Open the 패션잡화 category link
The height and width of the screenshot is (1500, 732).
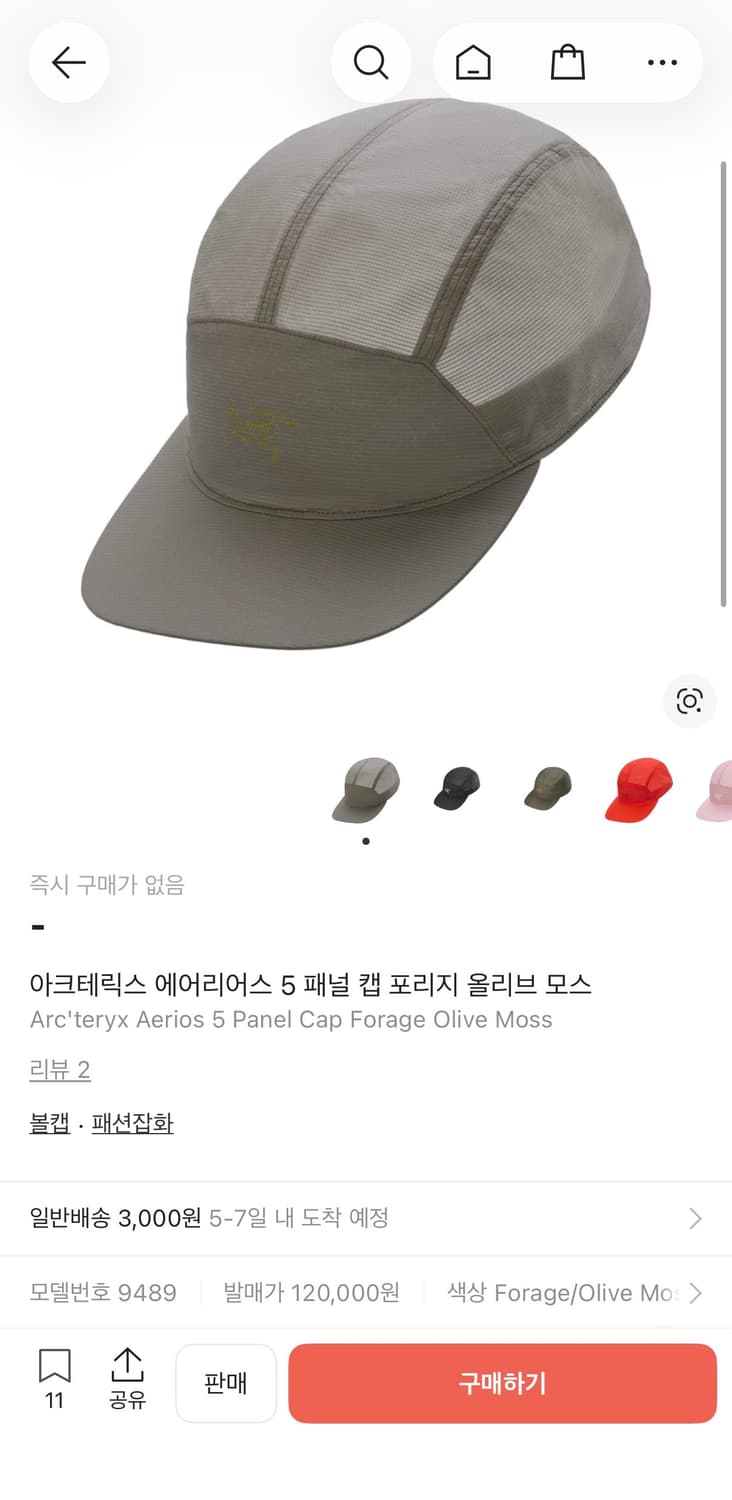pos(134,1123)
